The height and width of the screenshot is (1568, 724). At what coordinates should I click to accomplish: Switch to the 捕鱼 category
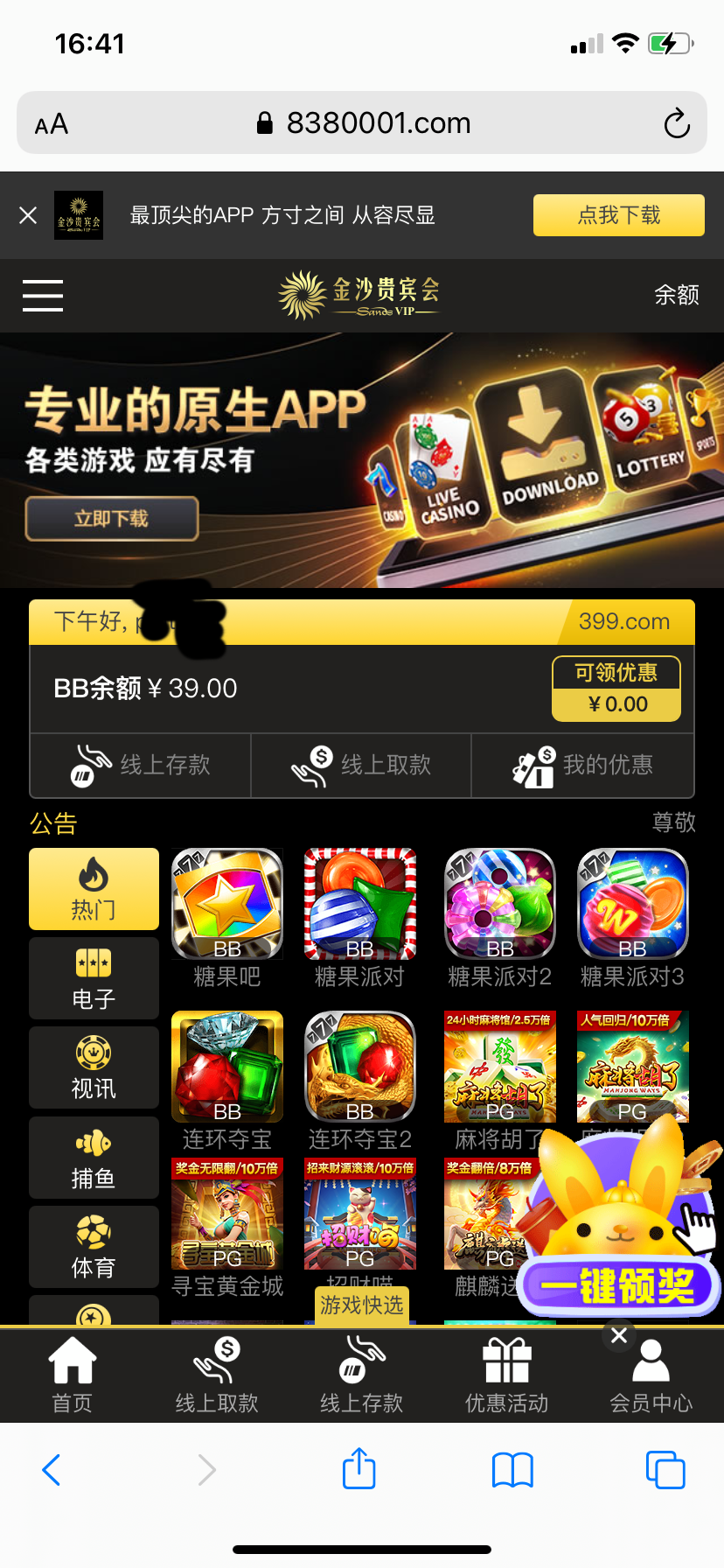point(94,1158)
